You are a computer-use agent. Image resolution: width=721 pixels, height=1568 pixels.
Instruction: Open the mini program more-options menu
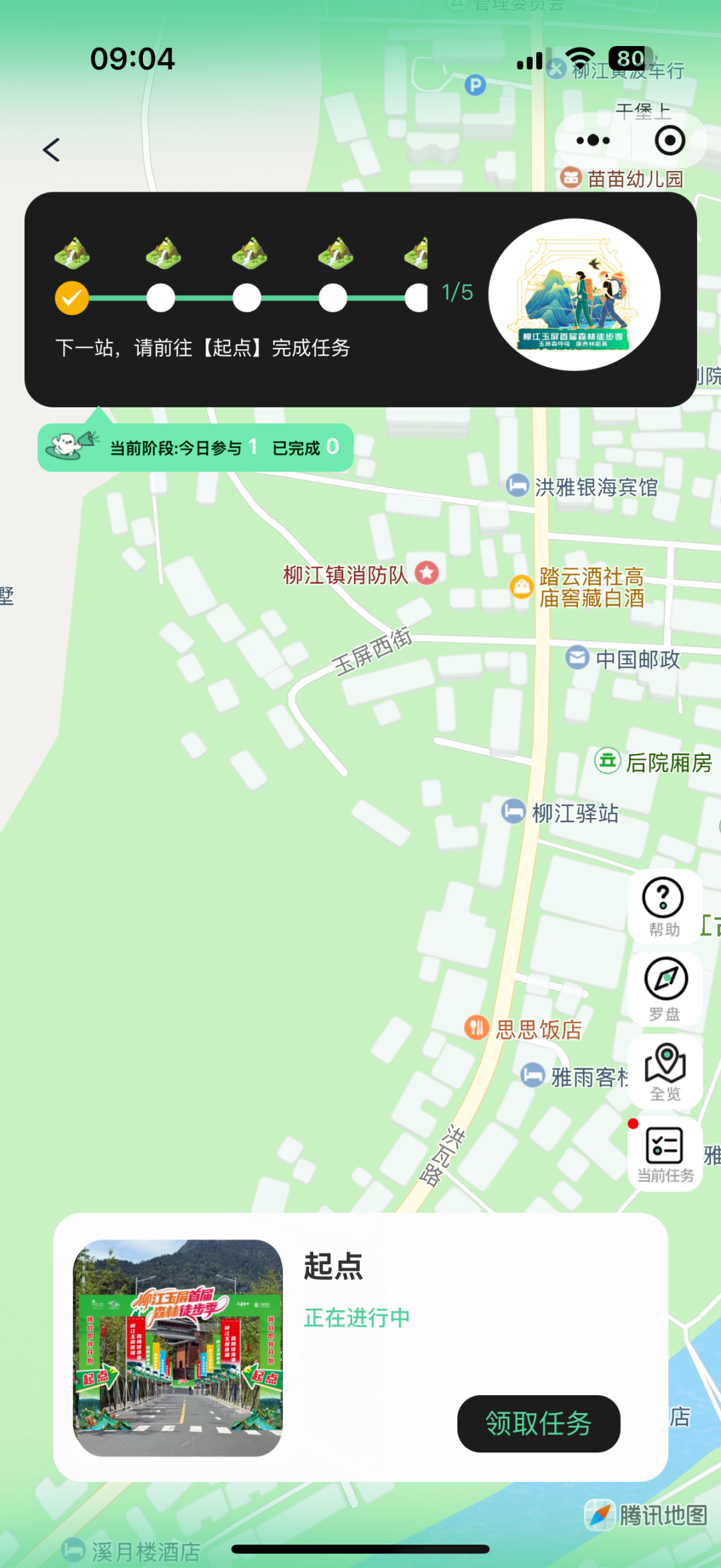tap(593, 140)
